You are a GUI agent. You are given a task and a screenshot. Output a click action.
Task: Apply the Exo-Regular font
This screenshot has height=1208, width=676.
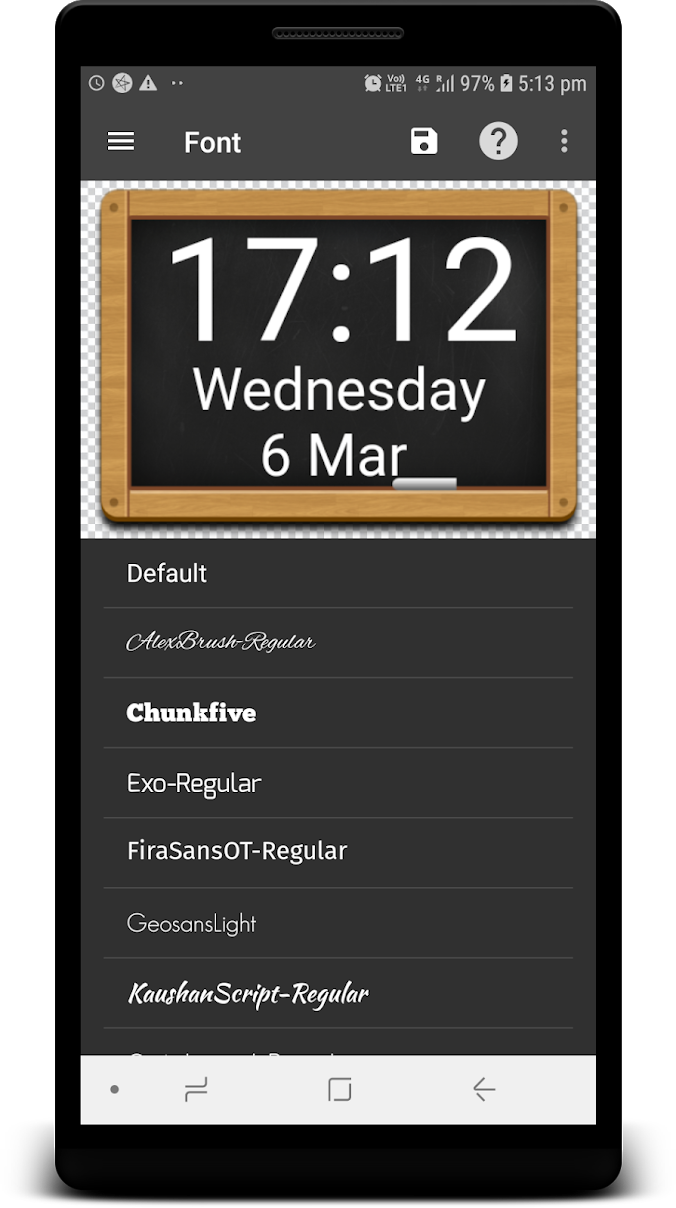(338, 783)
